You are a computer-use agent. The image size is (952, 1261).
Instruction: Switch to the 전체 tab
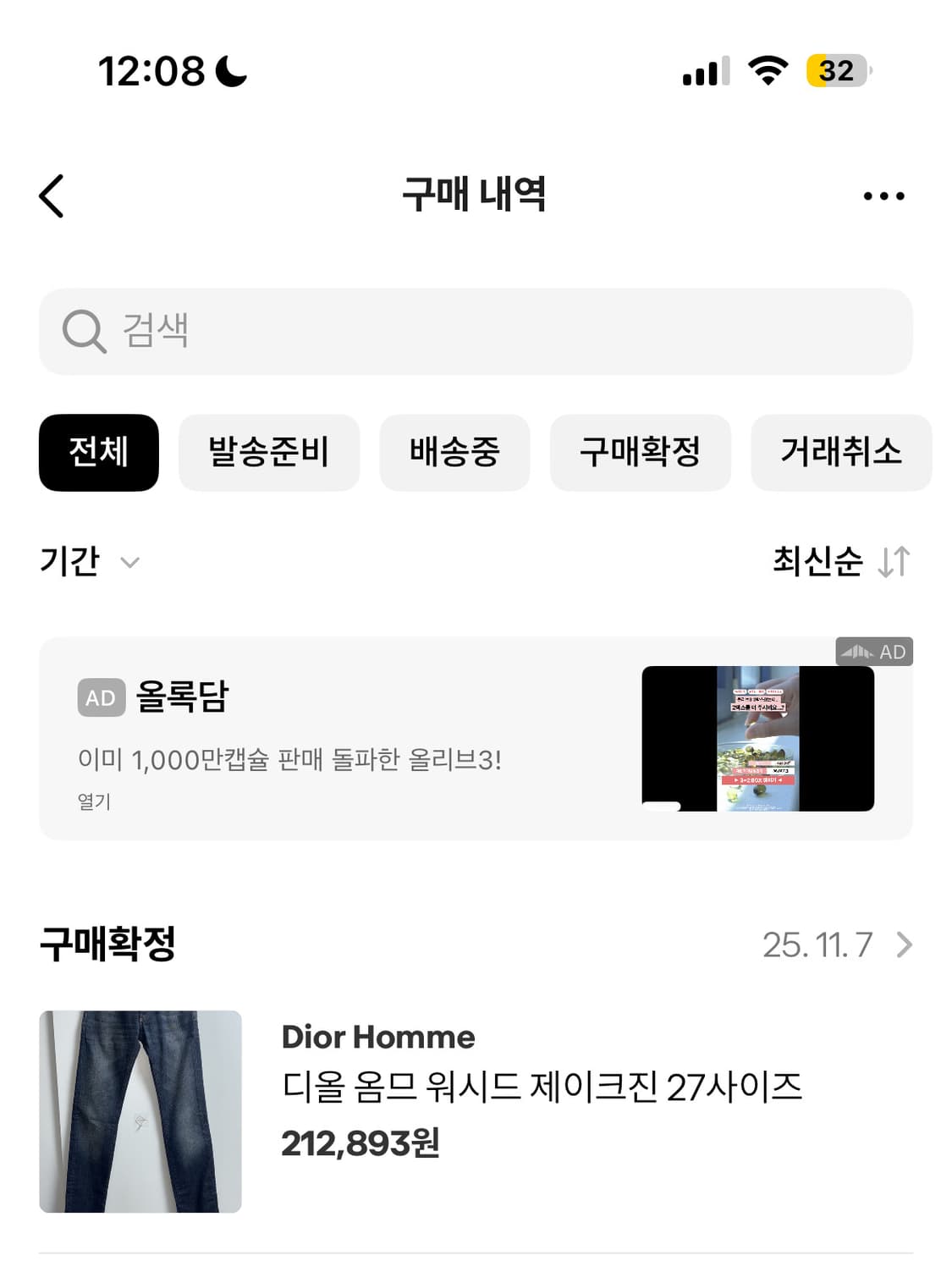[x=98, y=453]
